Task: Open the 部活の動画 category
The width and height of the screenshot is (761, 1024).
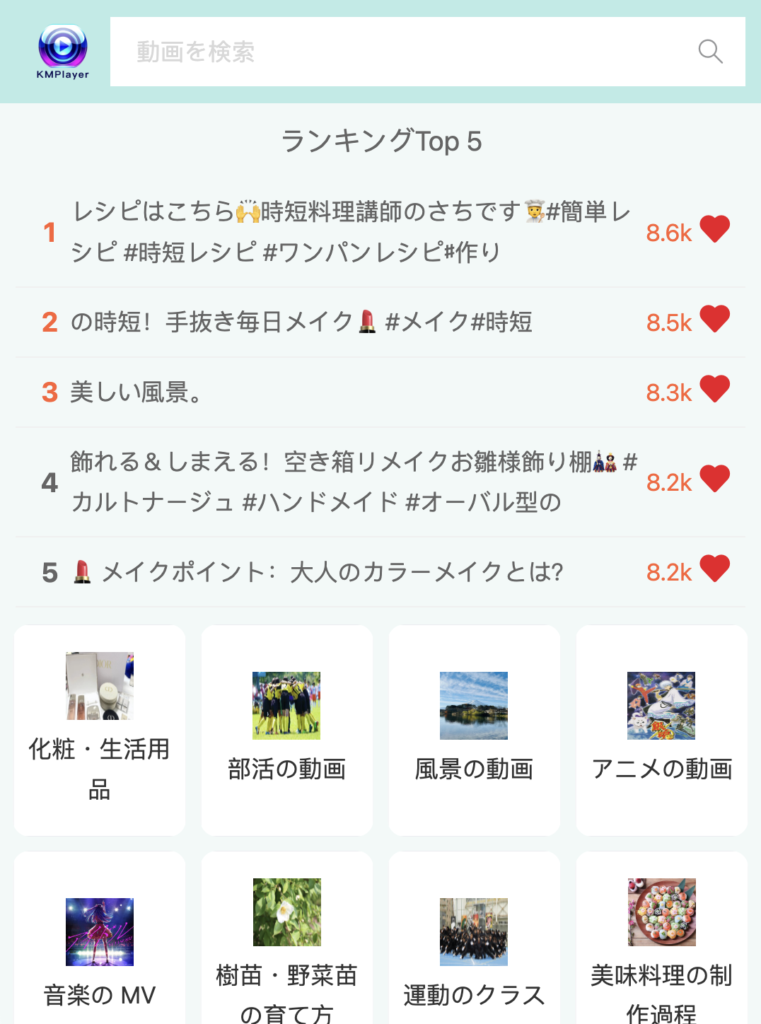Action: pos(286,729)
